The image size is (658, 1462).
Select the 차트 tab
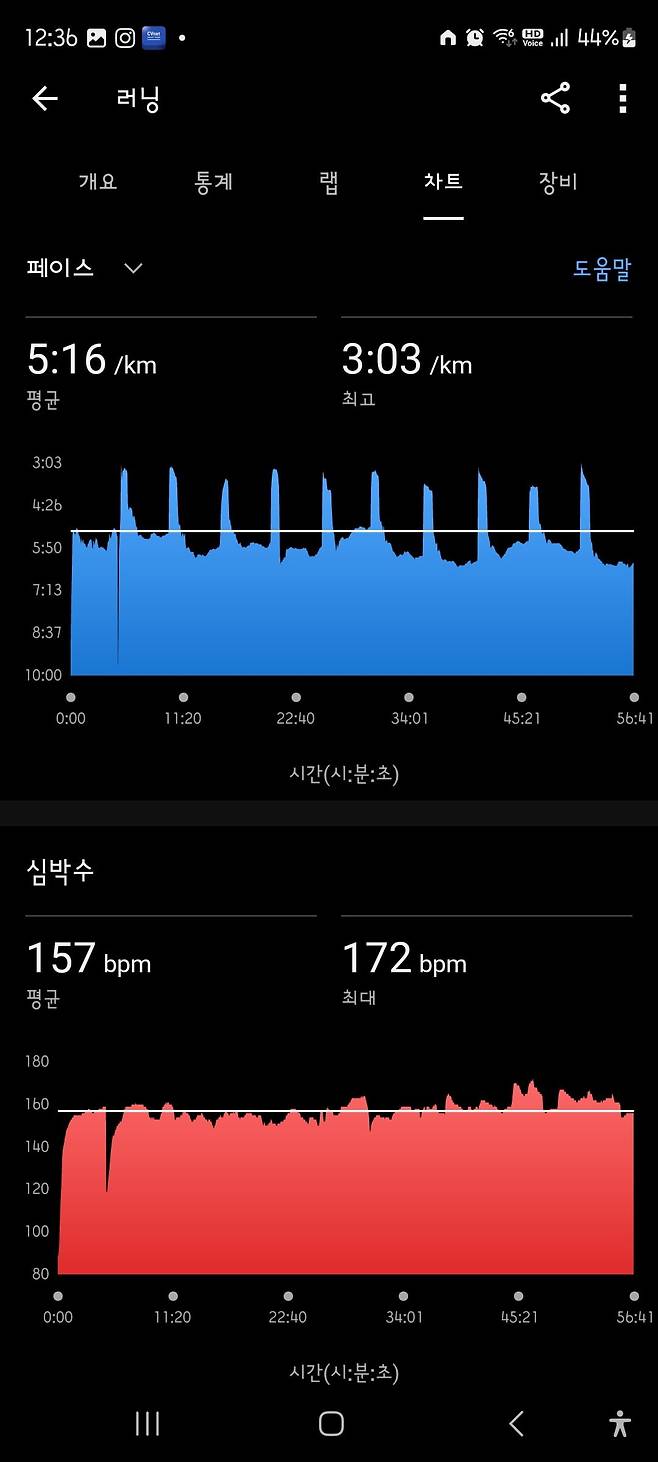coord(443,182)
